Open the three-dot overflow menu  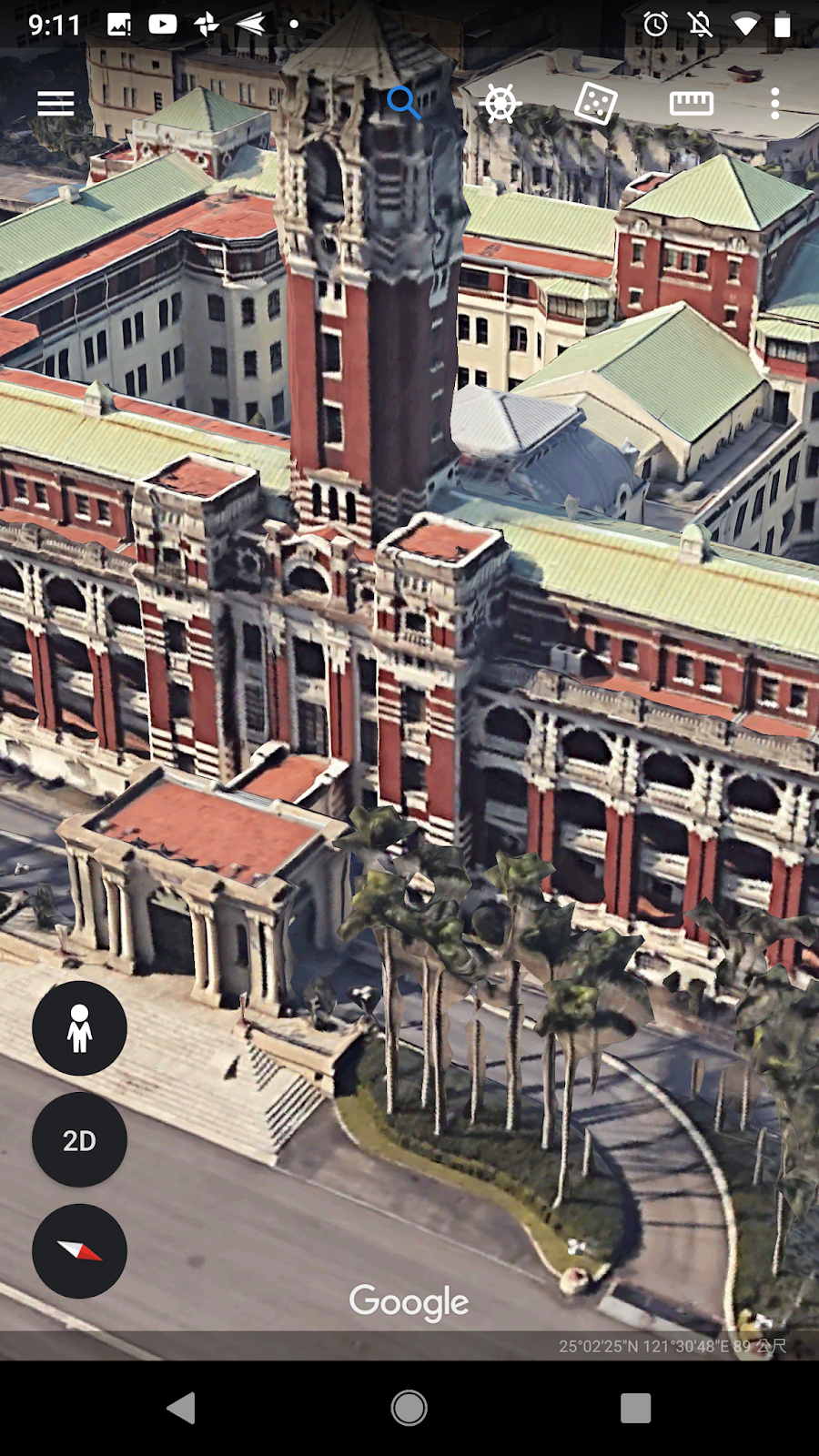tap(774, 104)
